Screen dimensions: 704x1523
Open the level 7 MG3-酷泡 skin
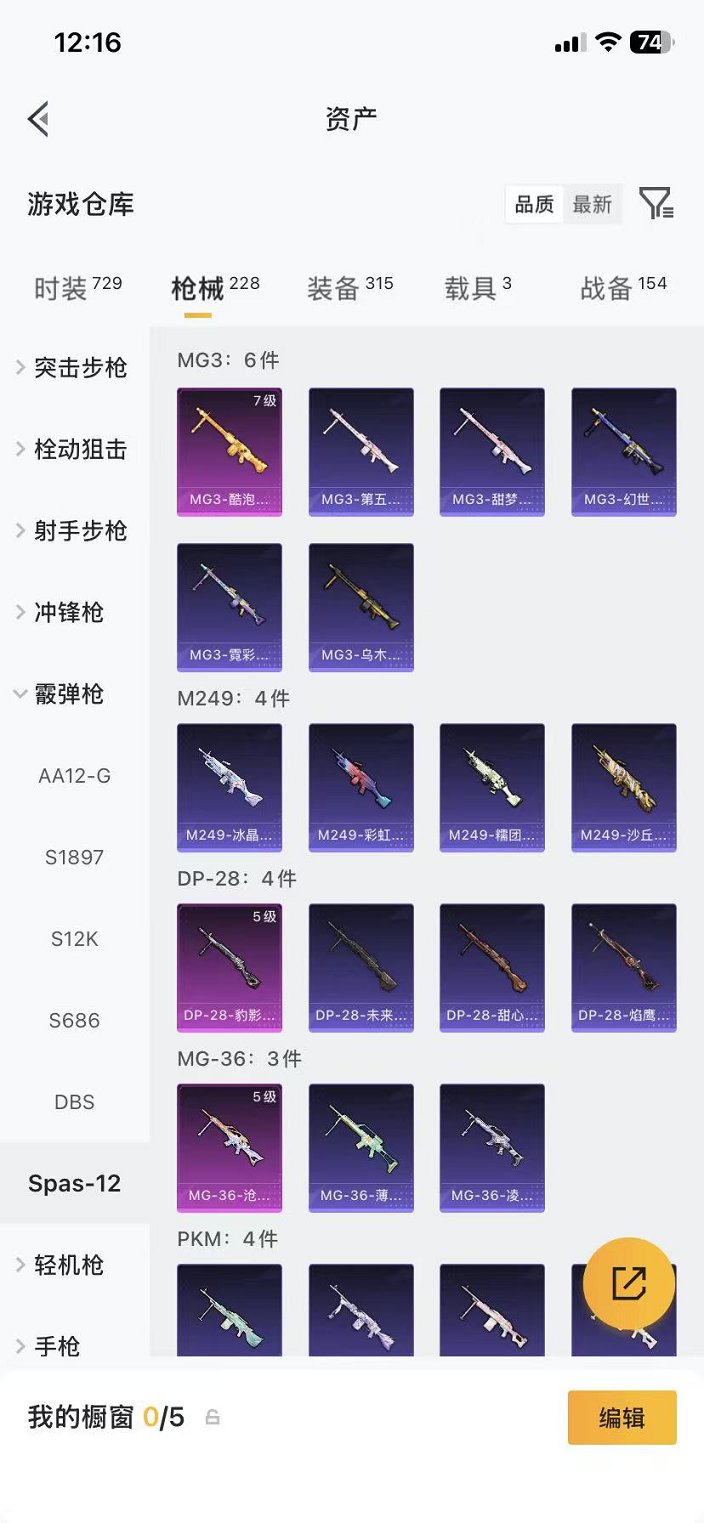(229, 451)
